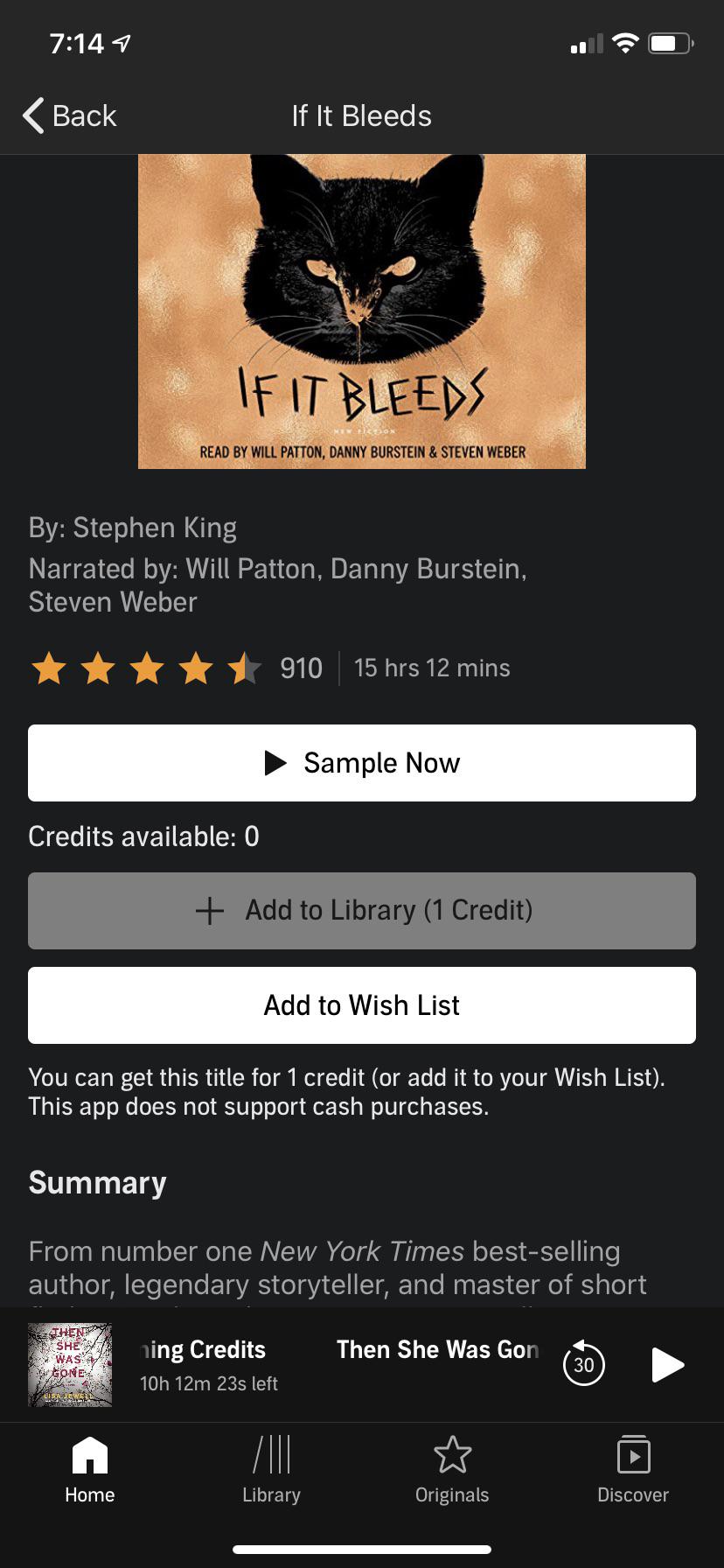Tap the Then She Was Gone cover thumbnail
This screenshot has width=724, height=1568.
tap(70, 1364)
